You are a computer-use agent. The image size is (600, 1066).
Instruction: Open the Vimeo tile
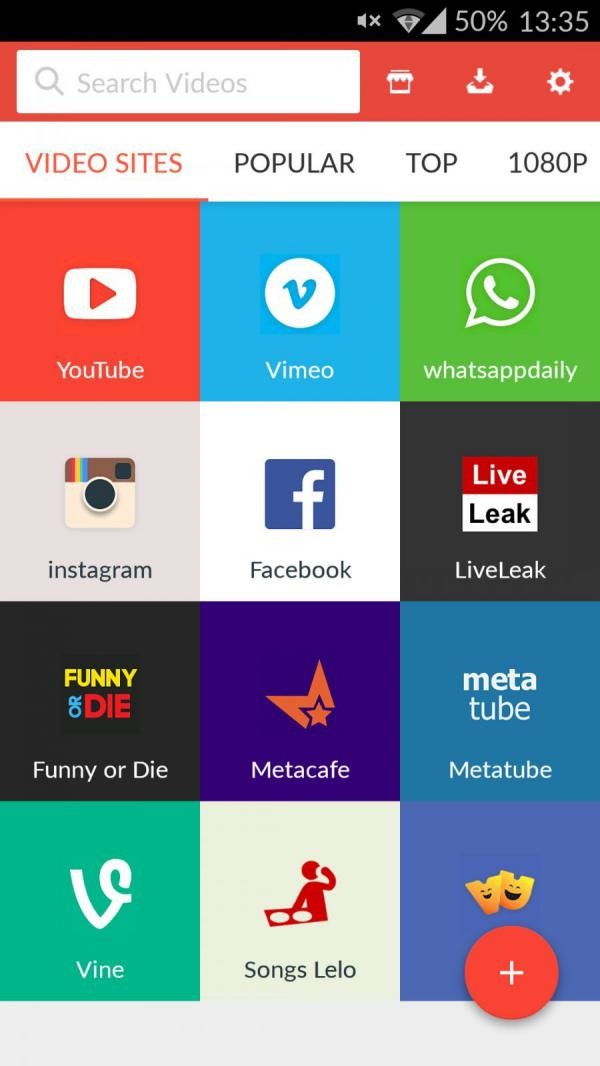tap(300, 301)
